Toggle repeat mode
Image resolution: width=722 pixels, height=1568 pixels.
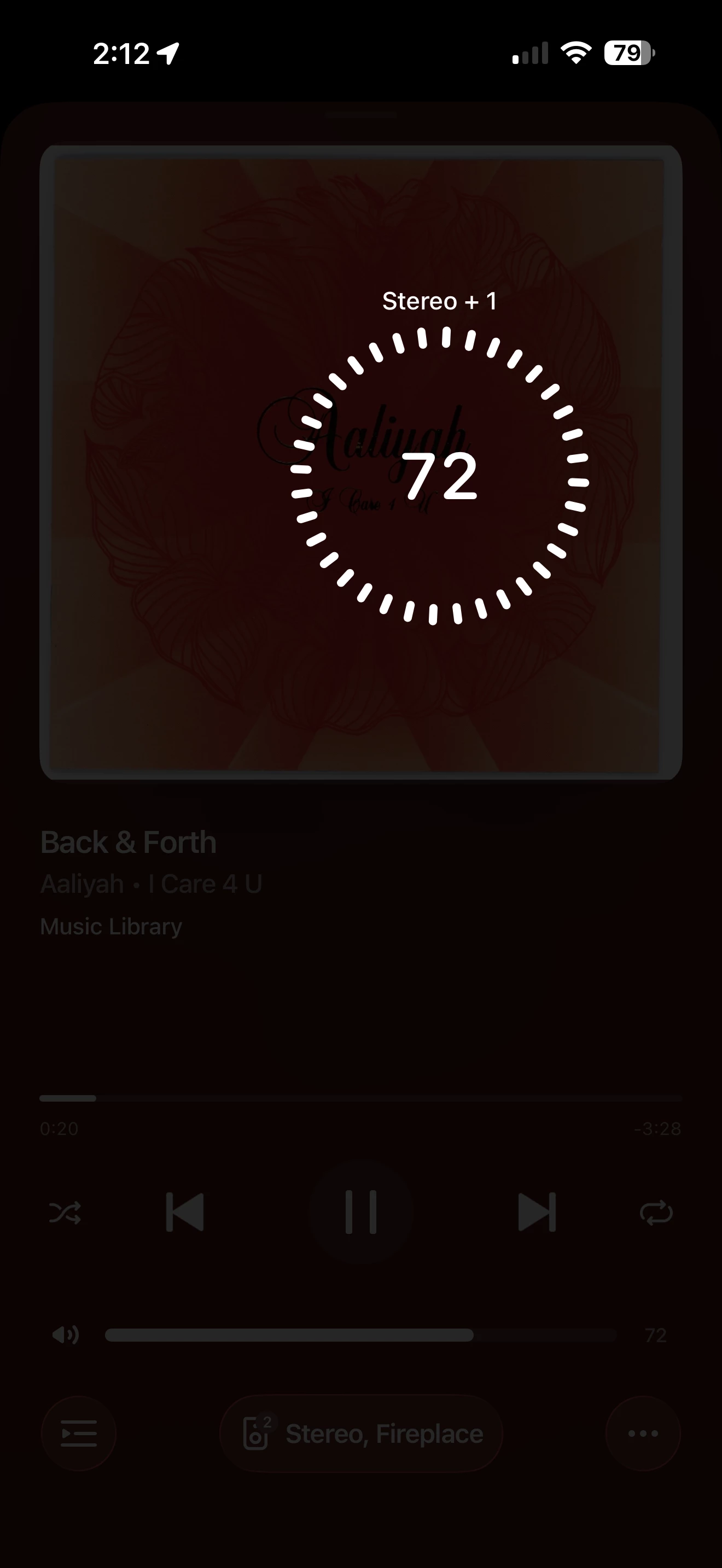click(656, 1213)
